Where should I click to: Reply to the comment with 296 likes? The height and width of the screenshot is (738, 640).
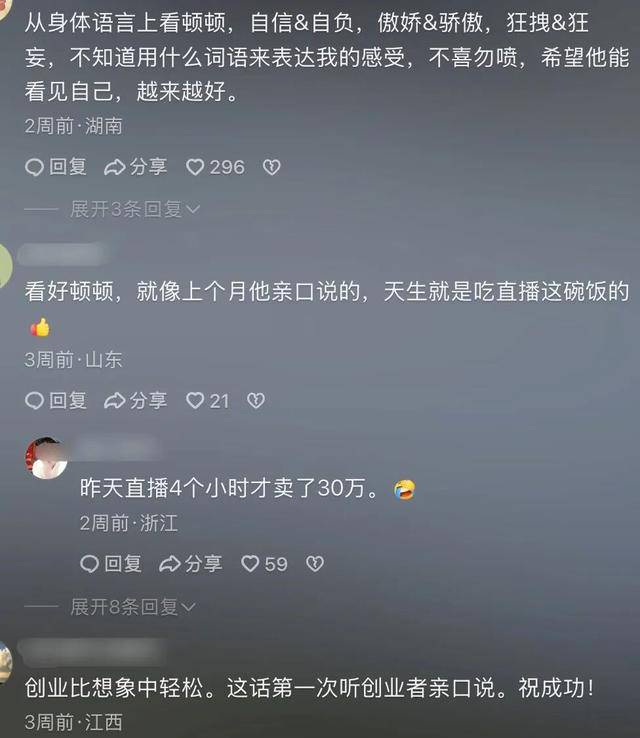(x=56, y=167)
